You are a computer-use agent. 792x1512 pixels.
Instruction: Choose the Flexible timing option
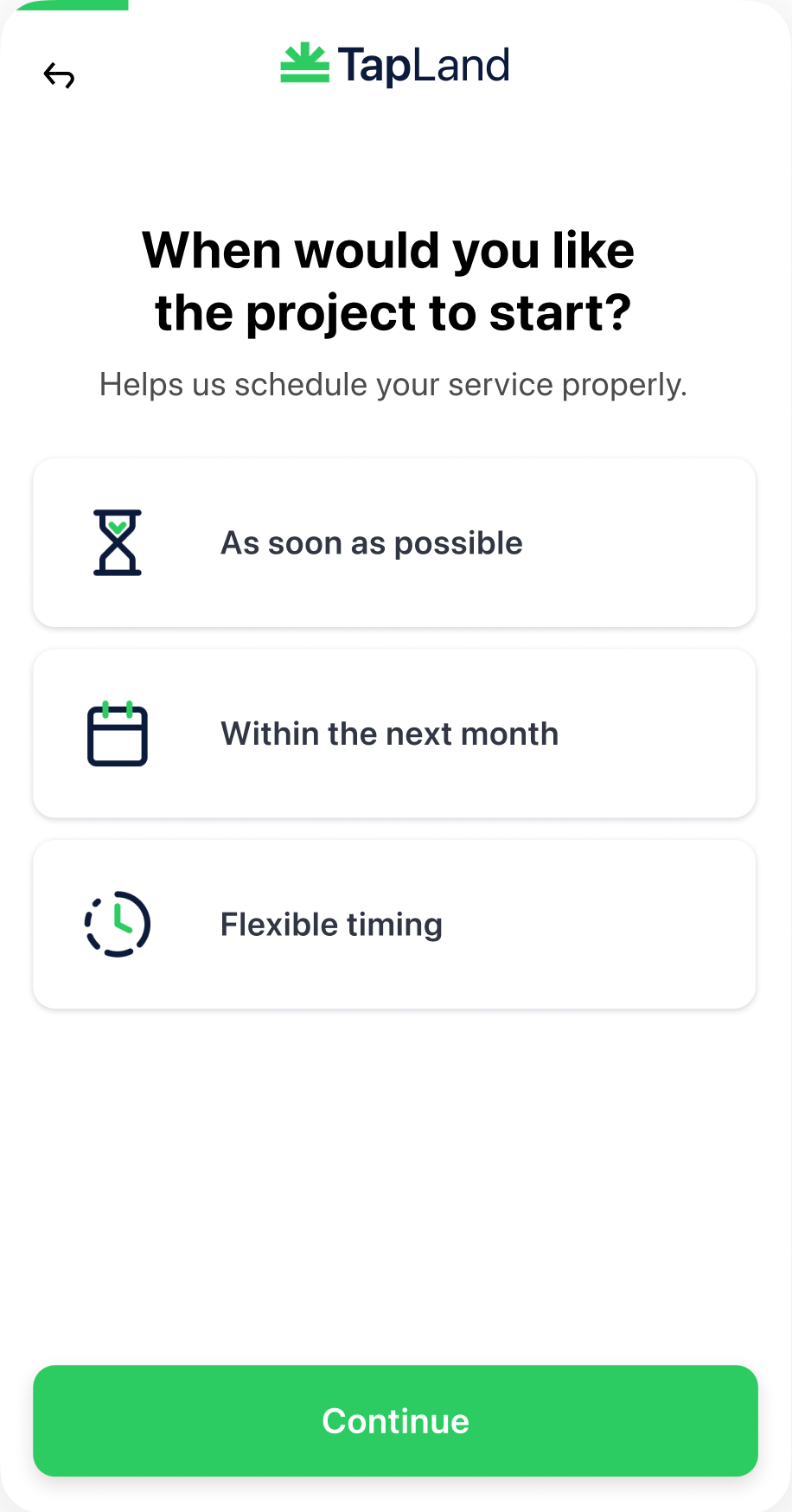coord(395,924)
